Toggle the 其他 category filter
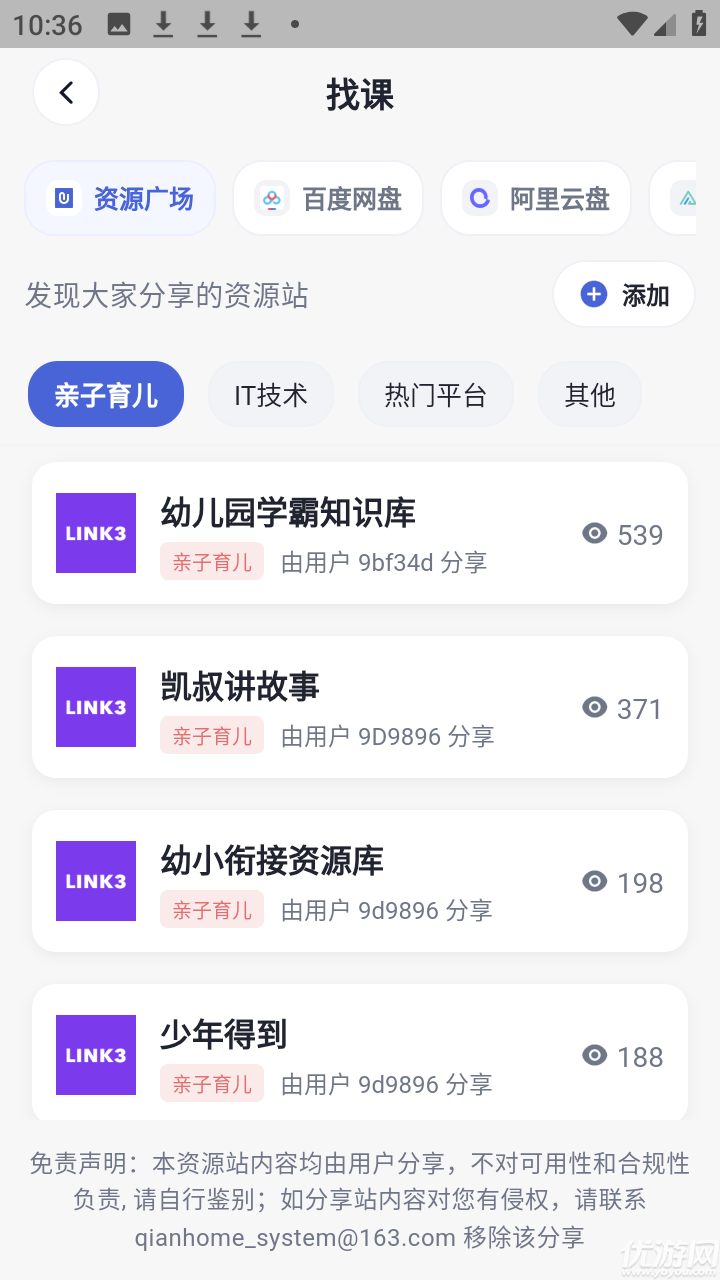Screen dimensions: 720x1280 589,394
